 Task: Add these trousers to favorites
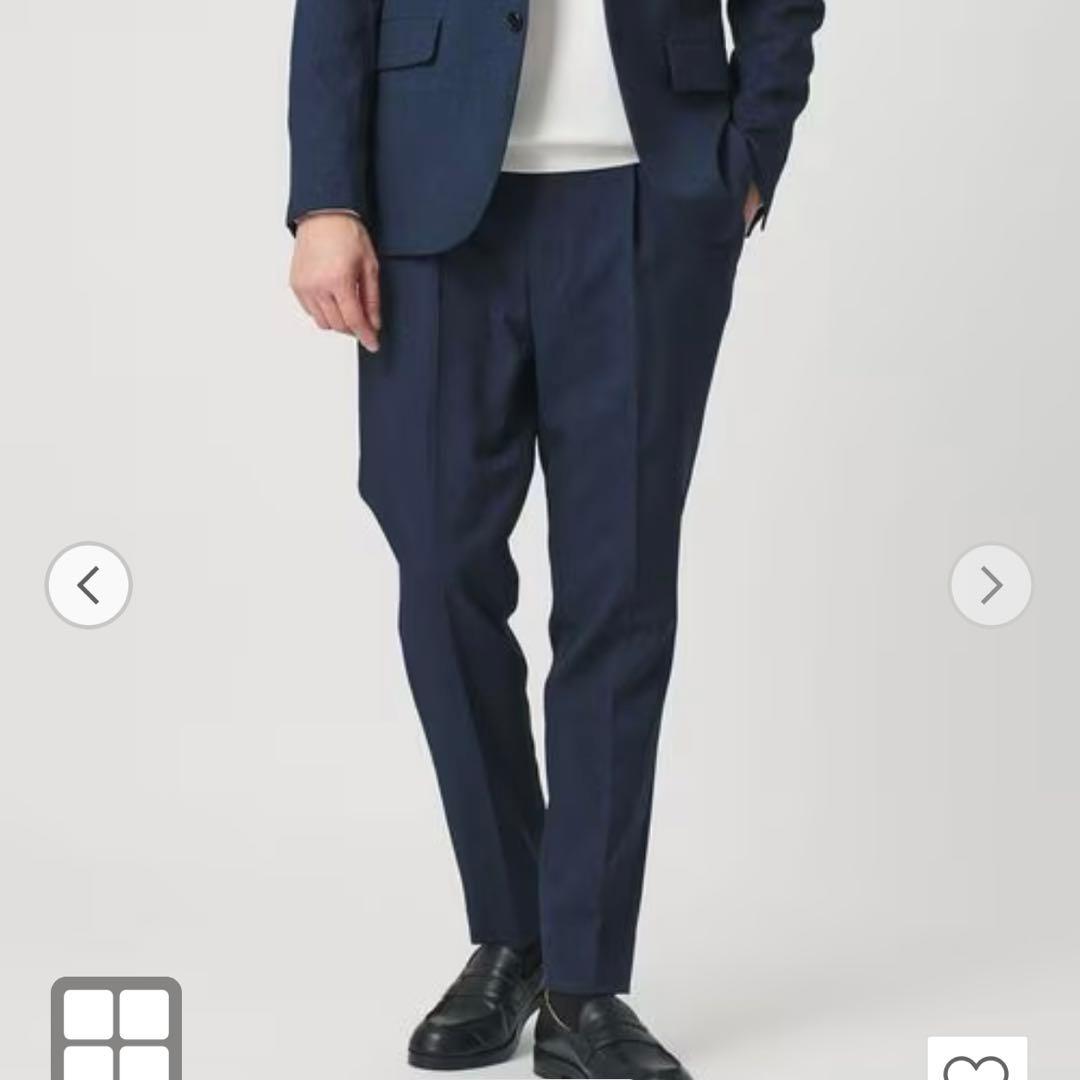pos(976,1060)
